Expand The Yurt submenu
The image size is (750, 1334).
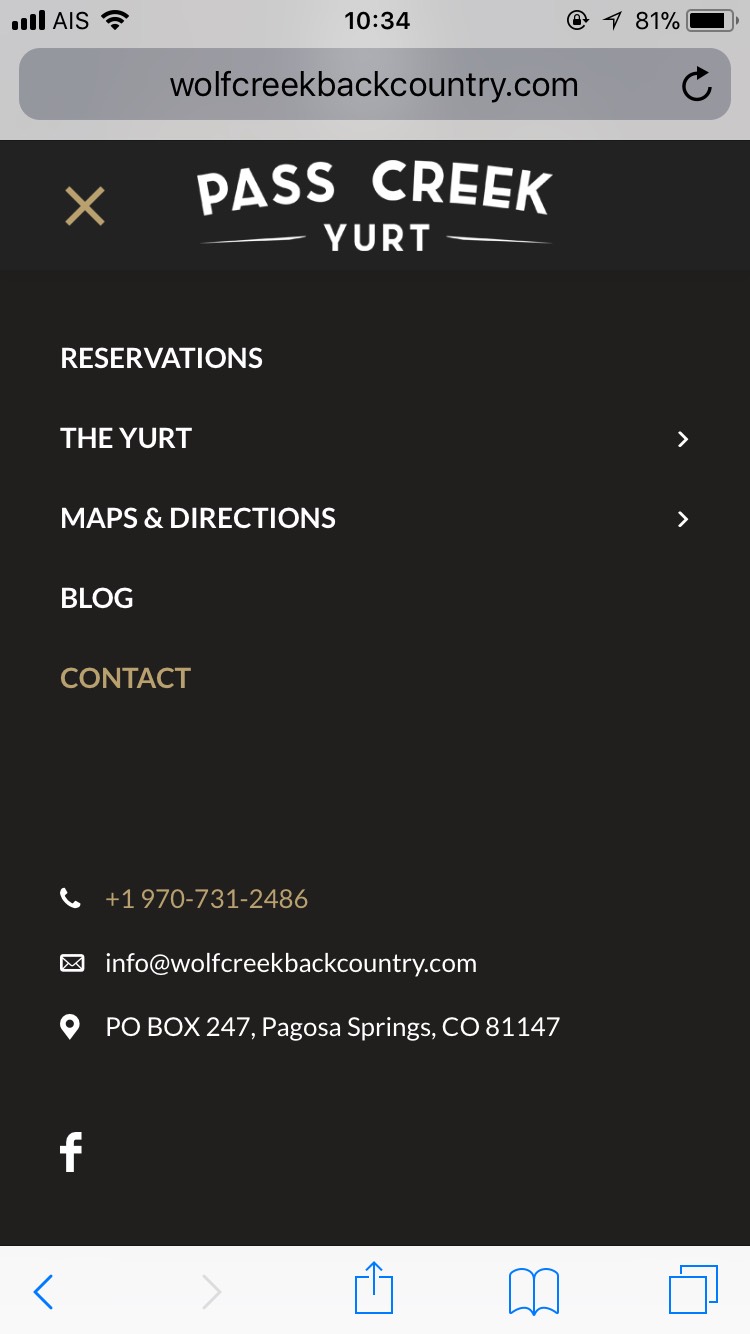[683, 439]
